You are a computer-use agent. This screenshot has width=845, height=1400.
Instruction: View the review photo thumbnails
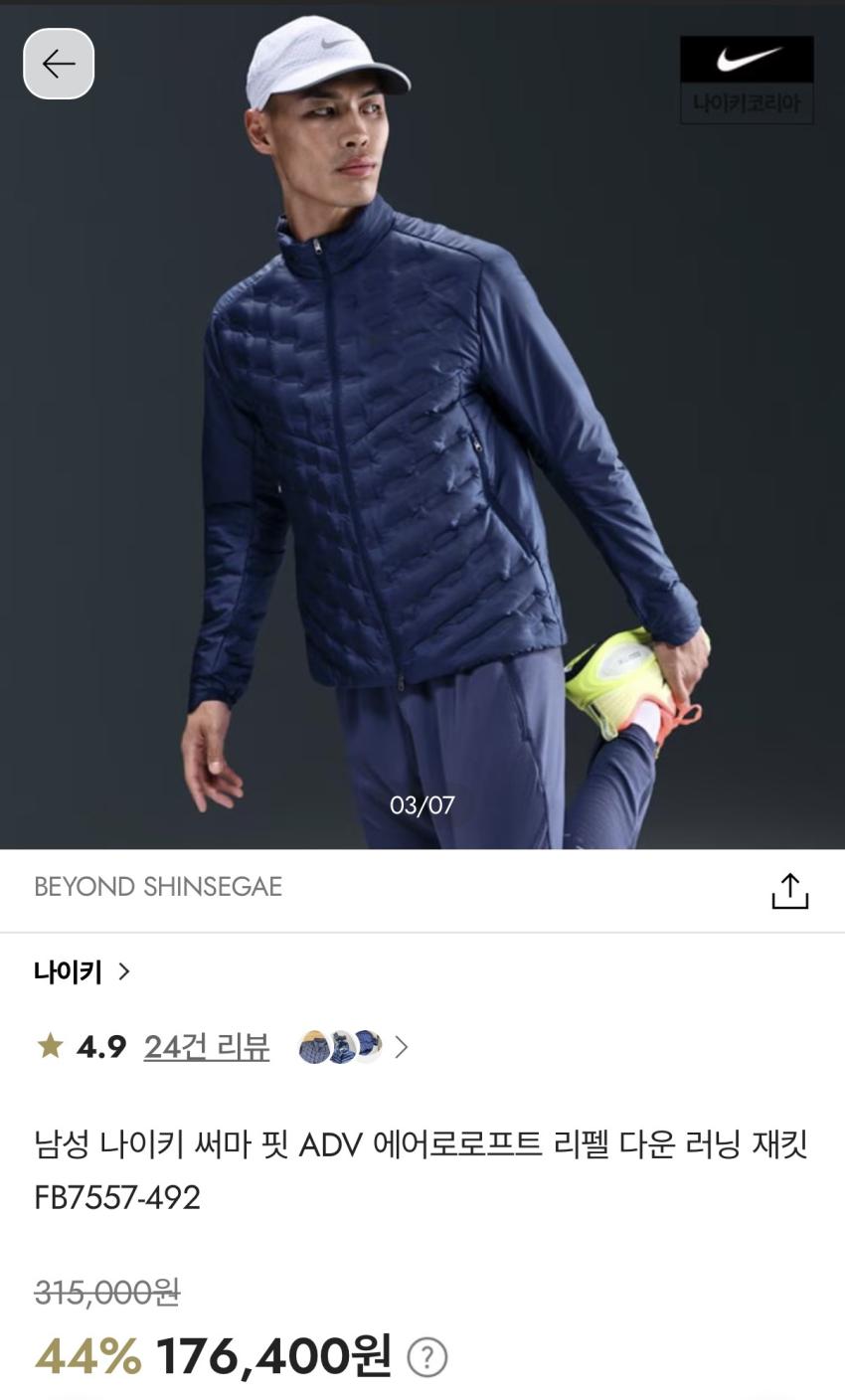pos(341,1046)
